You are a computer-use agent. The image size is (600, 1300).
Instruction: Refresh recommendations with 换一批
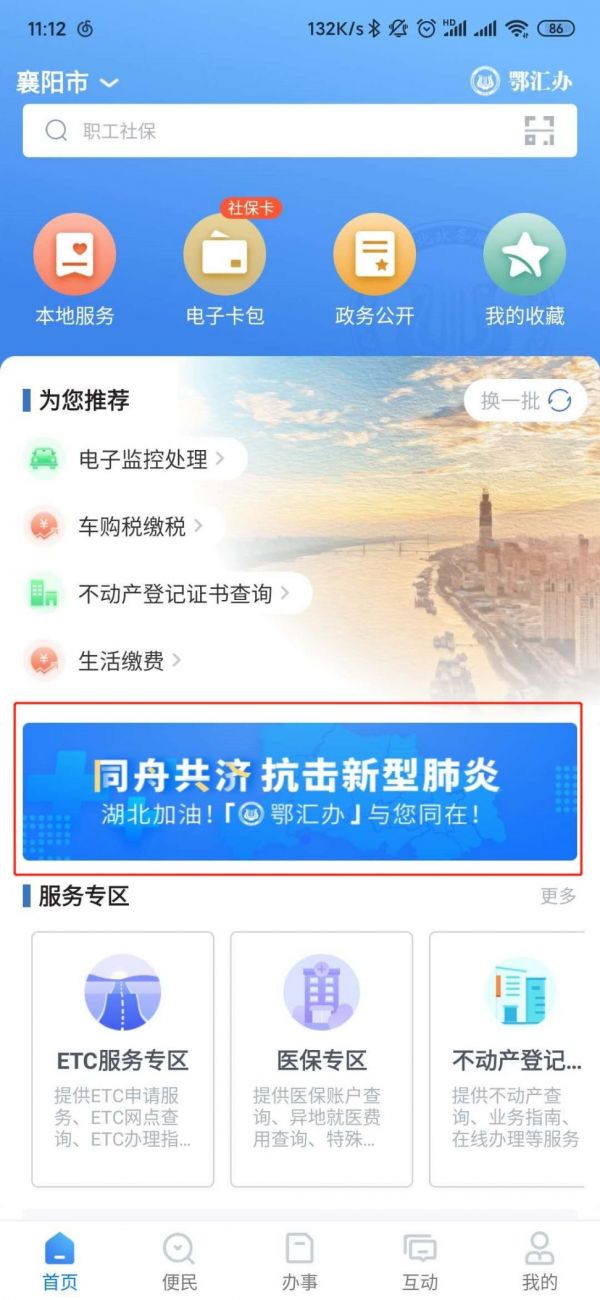[525, 401]
